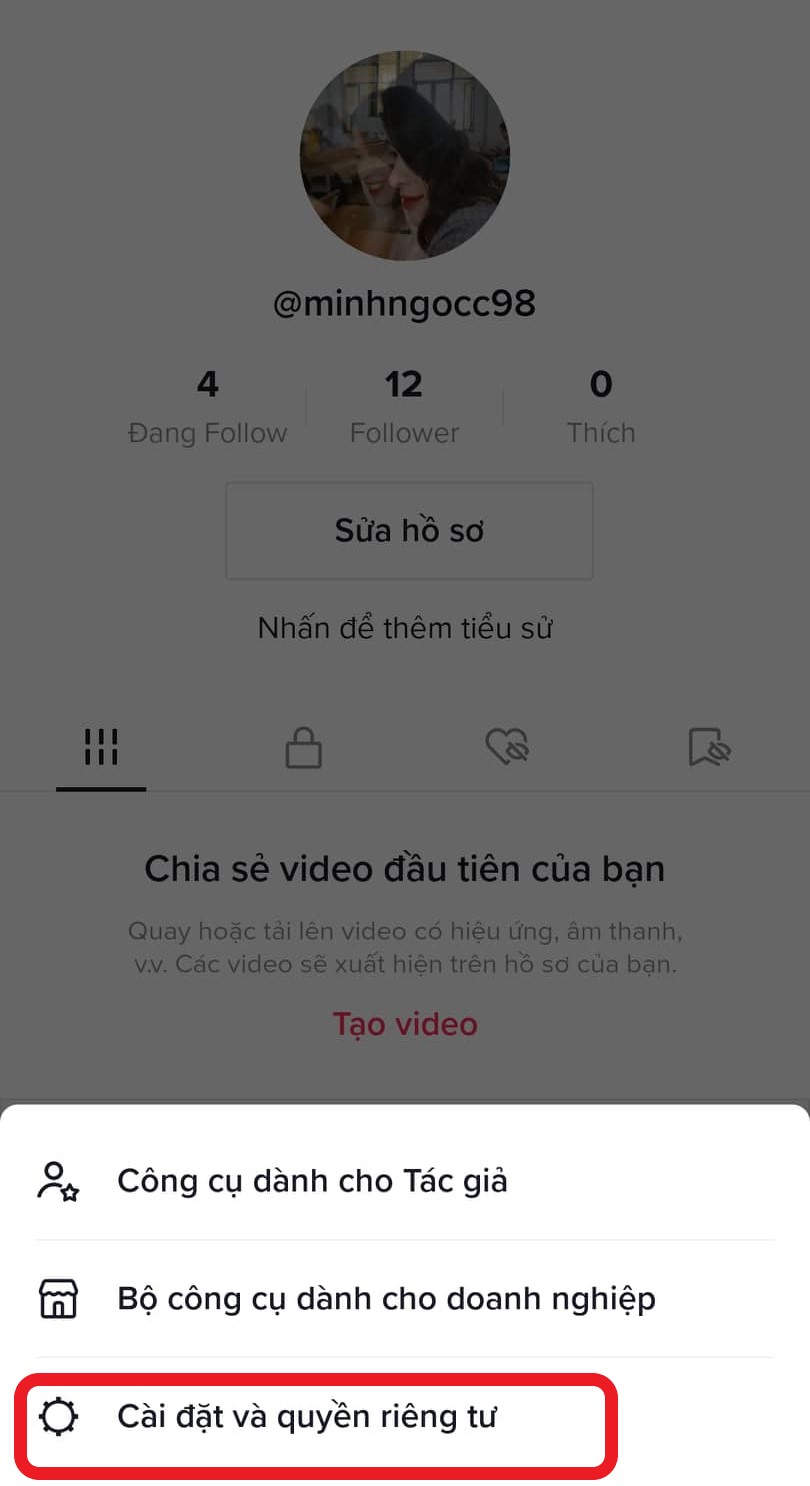
Task: Tap the "4 Đang Follow" stat
Action: tap(207, 405)
